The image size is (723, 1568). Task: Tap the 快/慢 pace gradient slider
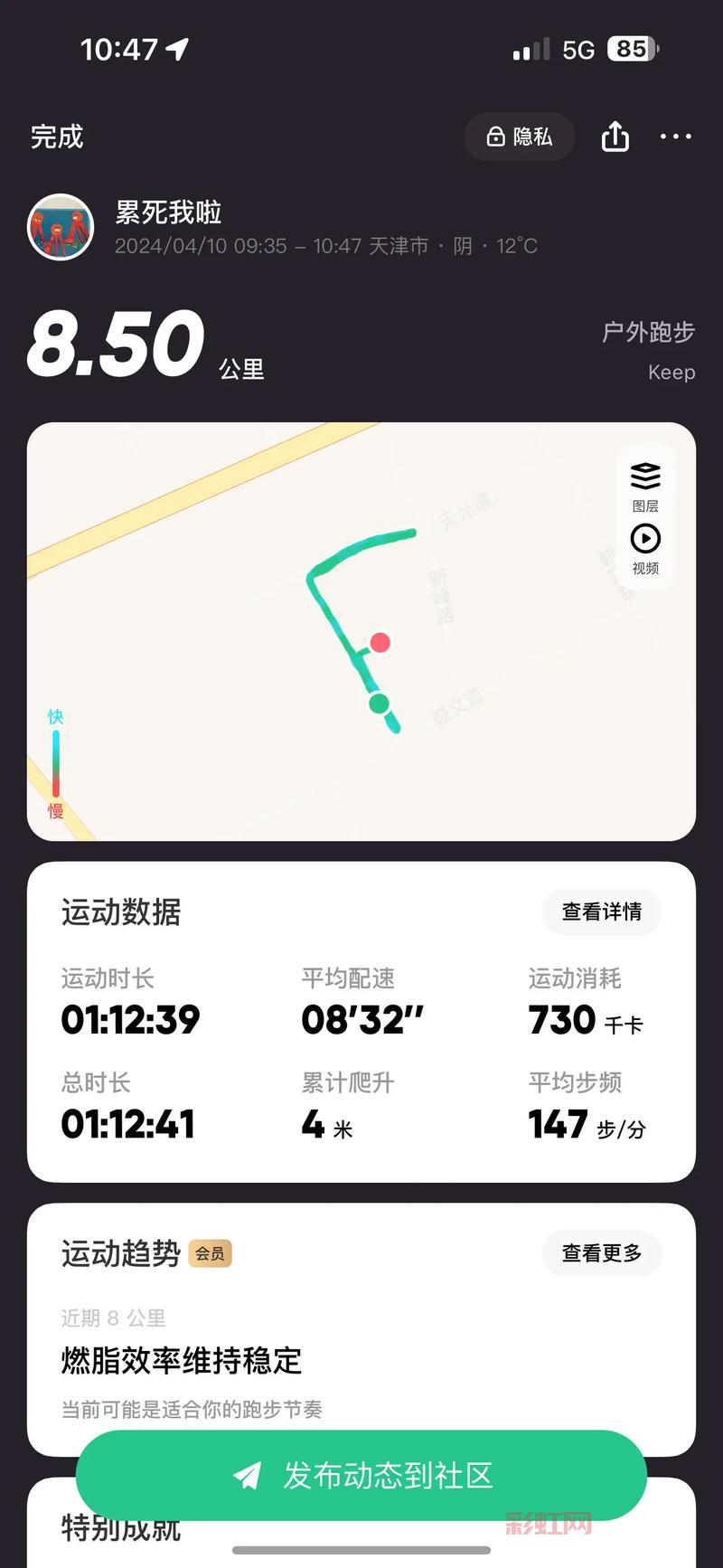[56, 764]
